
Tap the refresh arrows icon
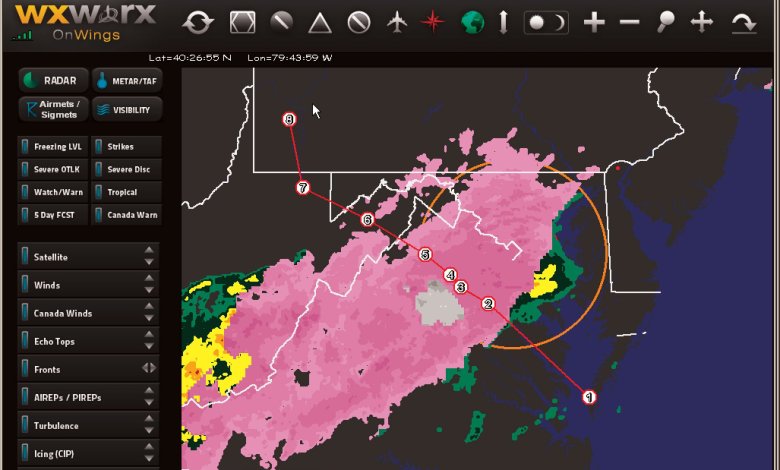click(x=198, y=23)
